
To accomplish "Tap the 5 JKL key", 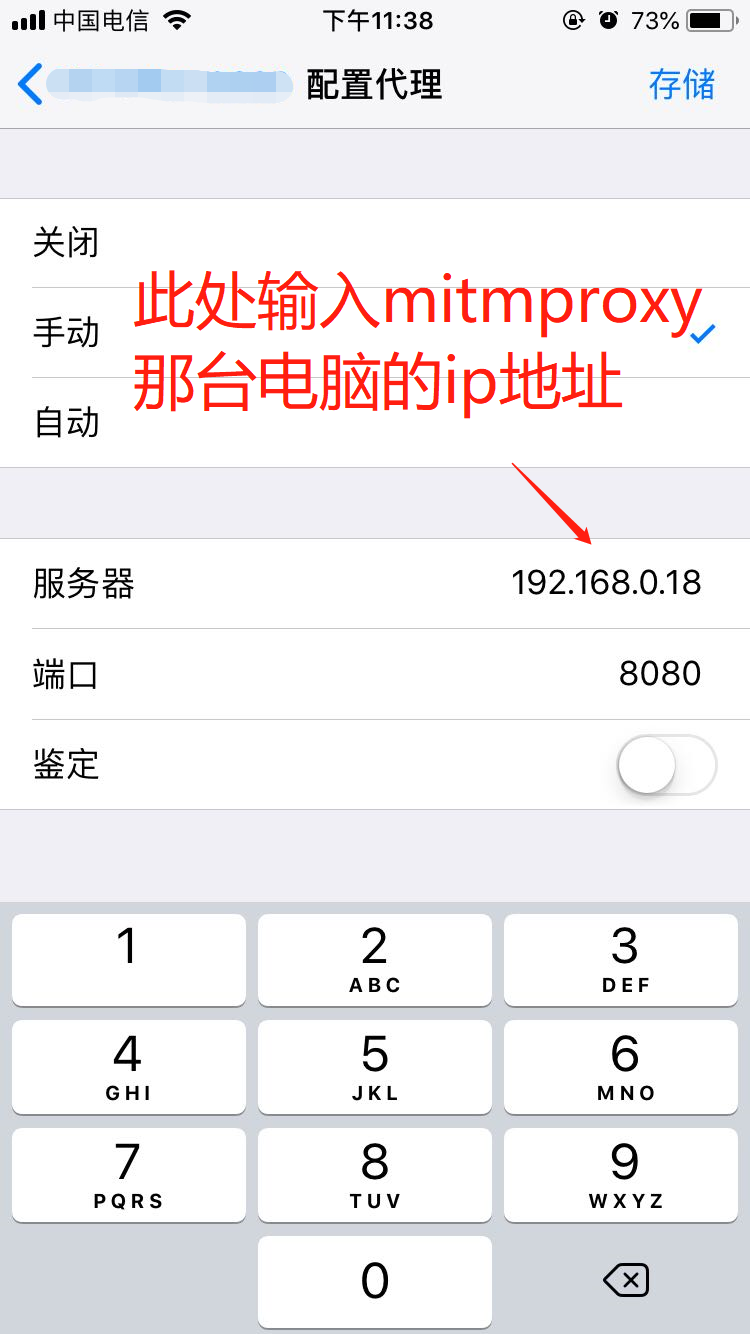I will 375,1068.
